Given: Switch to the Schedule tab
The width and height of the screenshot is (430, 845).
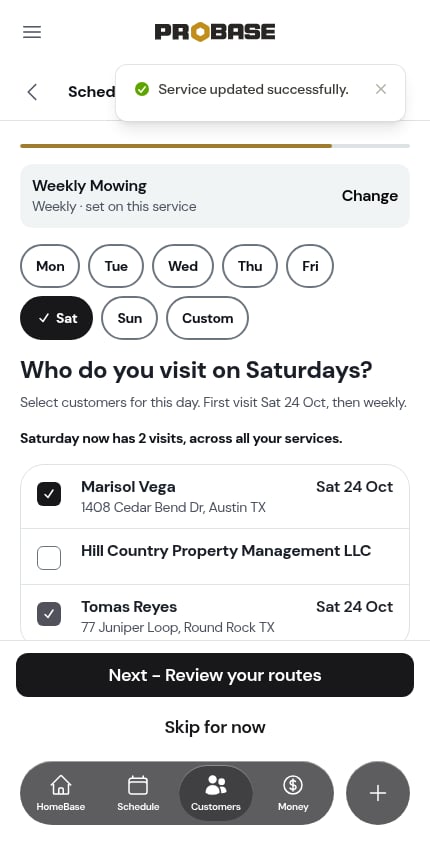Looking at the screenshot, I should point(138,793).
